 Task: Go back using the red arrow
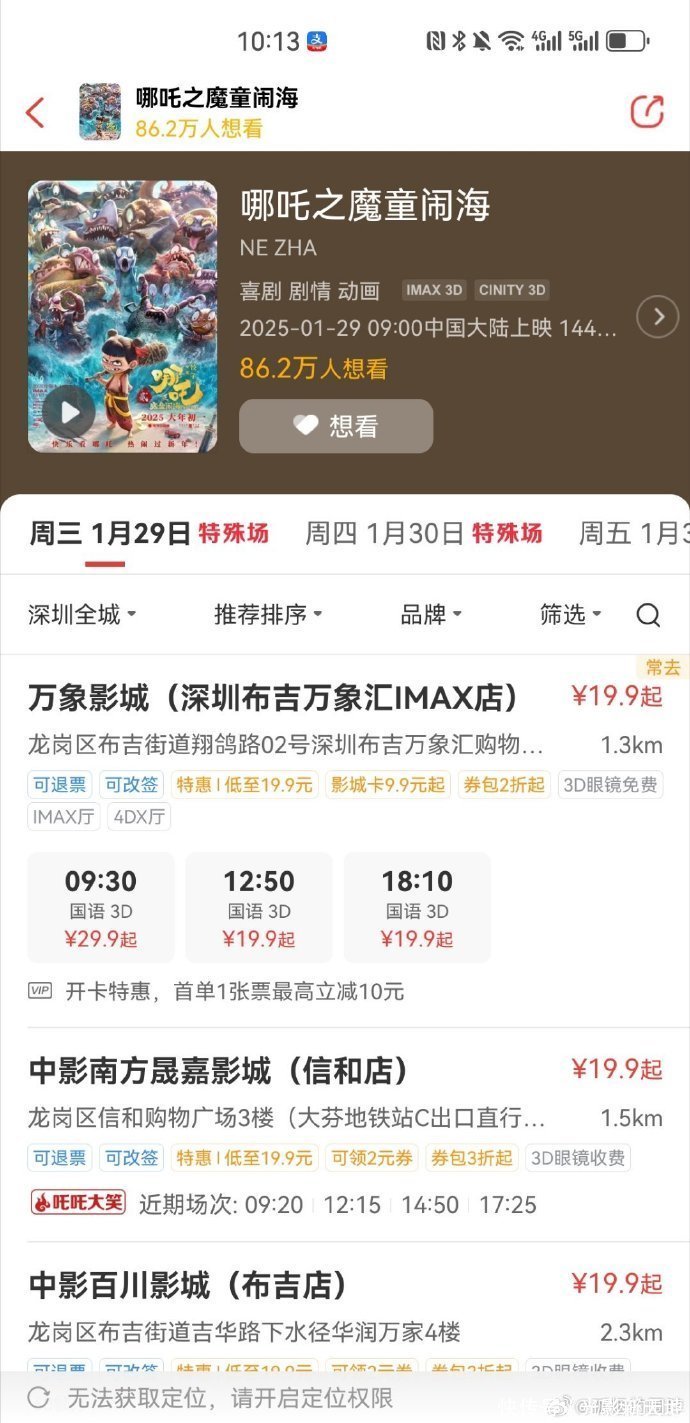[x=36, y=113]
